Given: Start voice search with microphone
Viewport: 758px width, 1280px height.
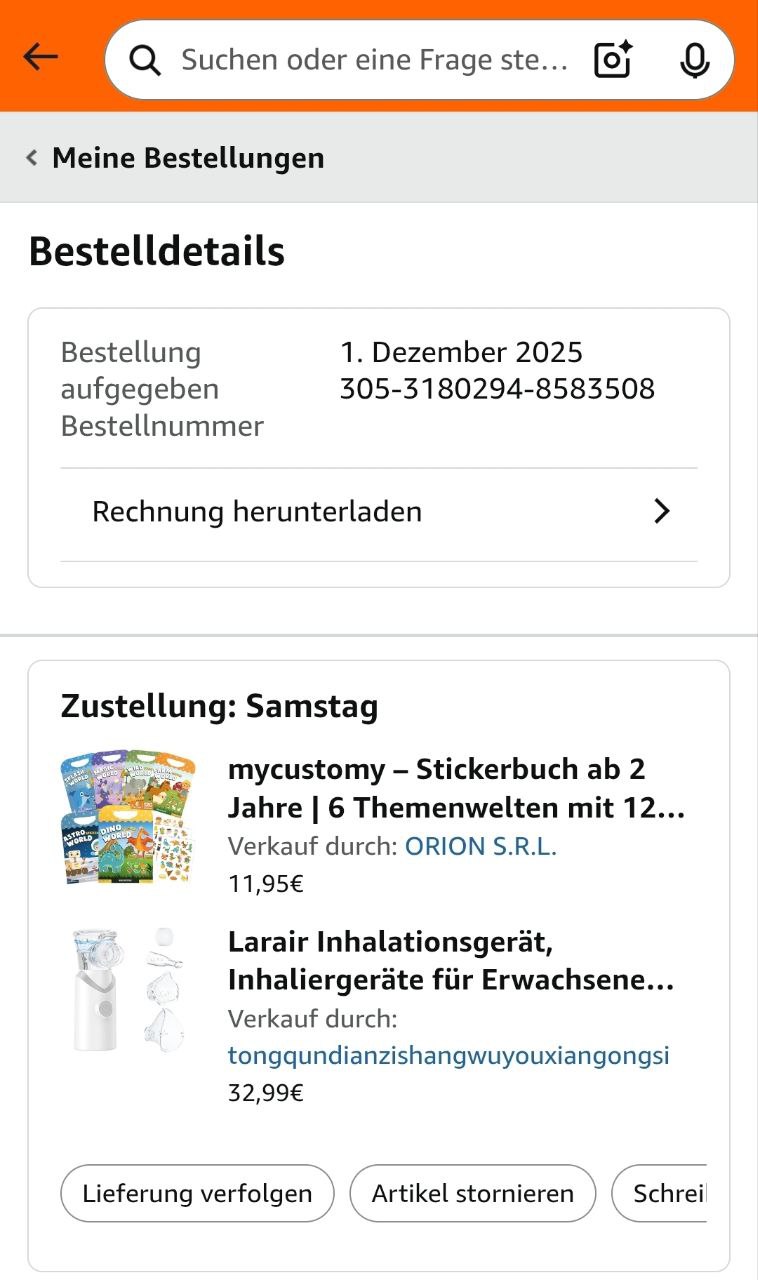Looking at the screenshot, I should [x=694, y=60].
